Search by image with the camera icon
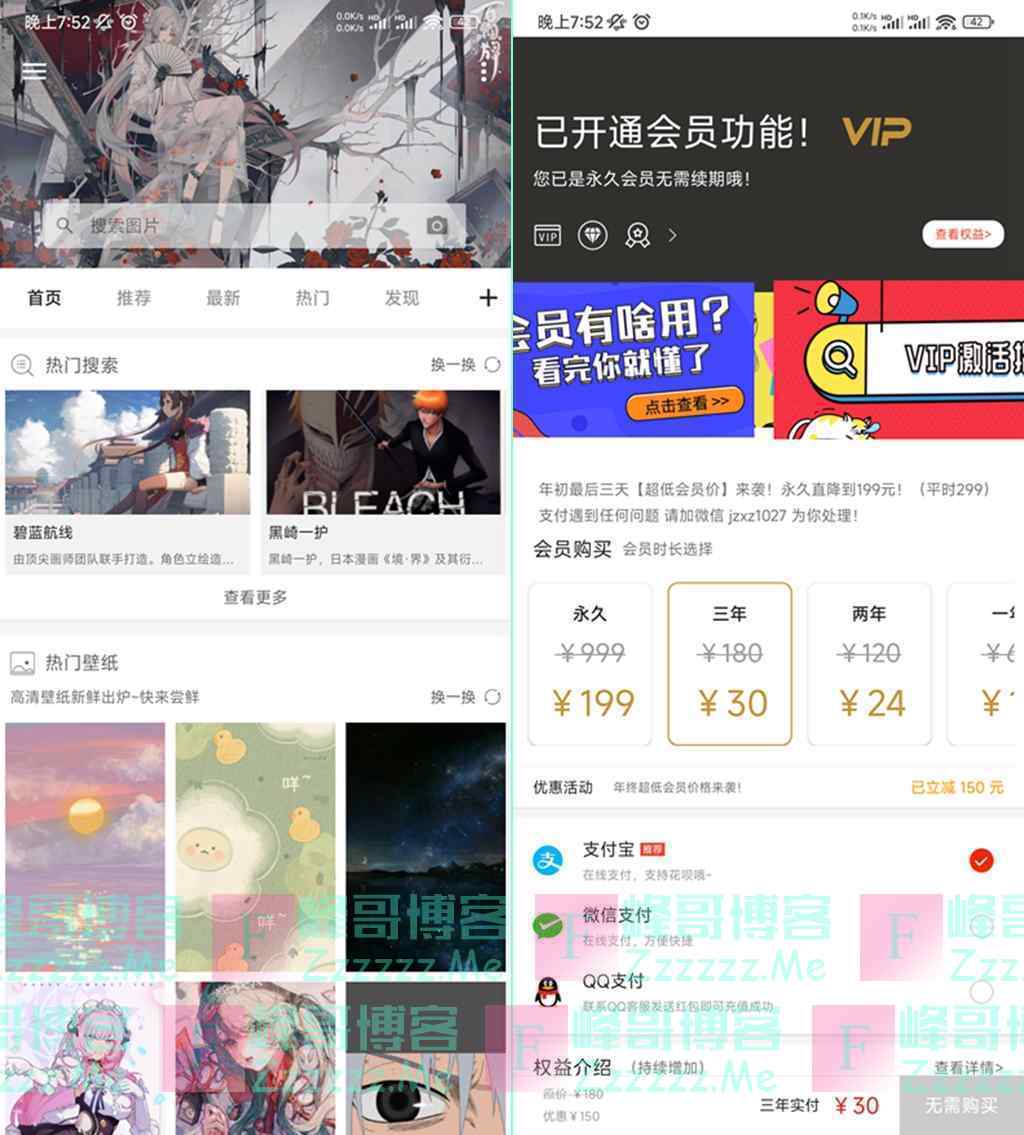Viewport: 1024px width, 1135px height. coord(437,226)
